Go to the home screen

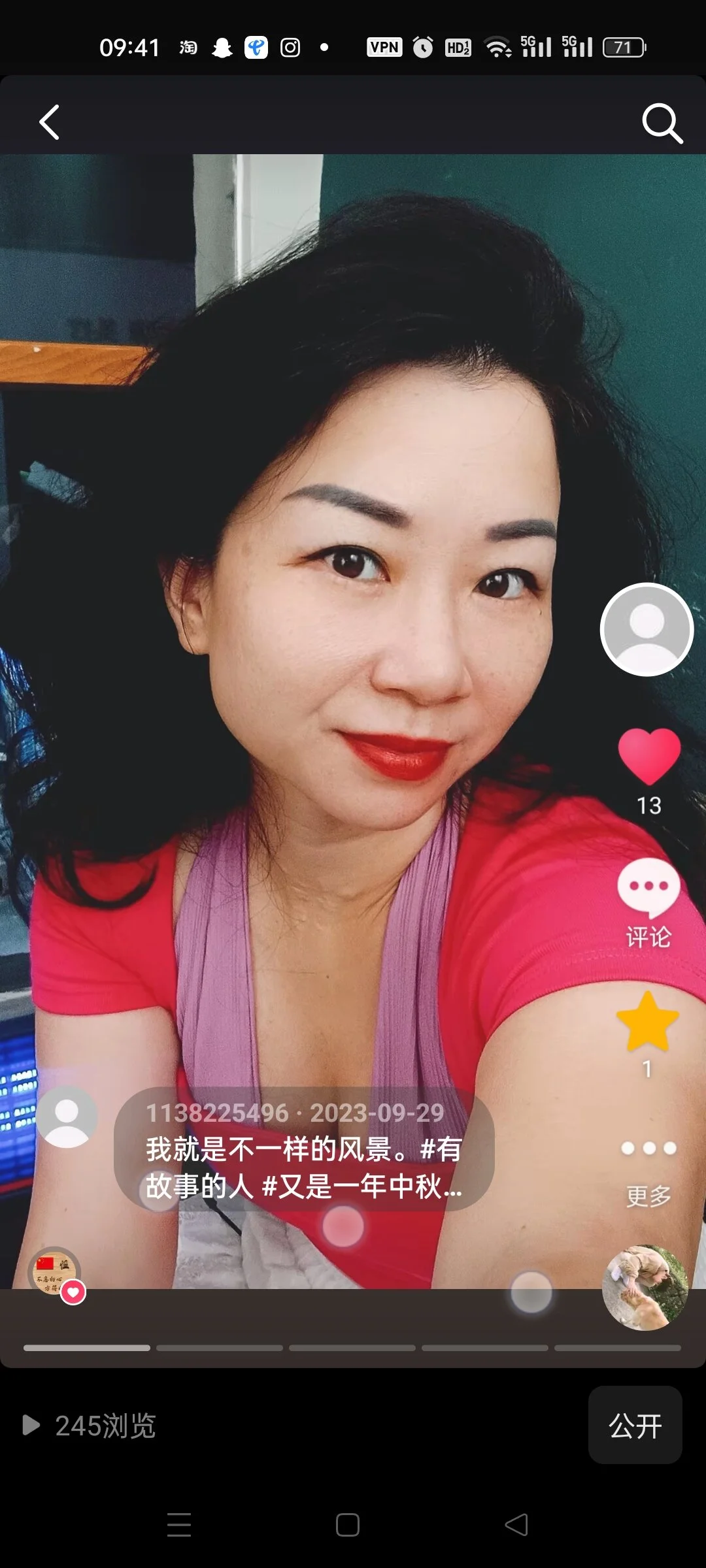click(x=347, y=1524)
